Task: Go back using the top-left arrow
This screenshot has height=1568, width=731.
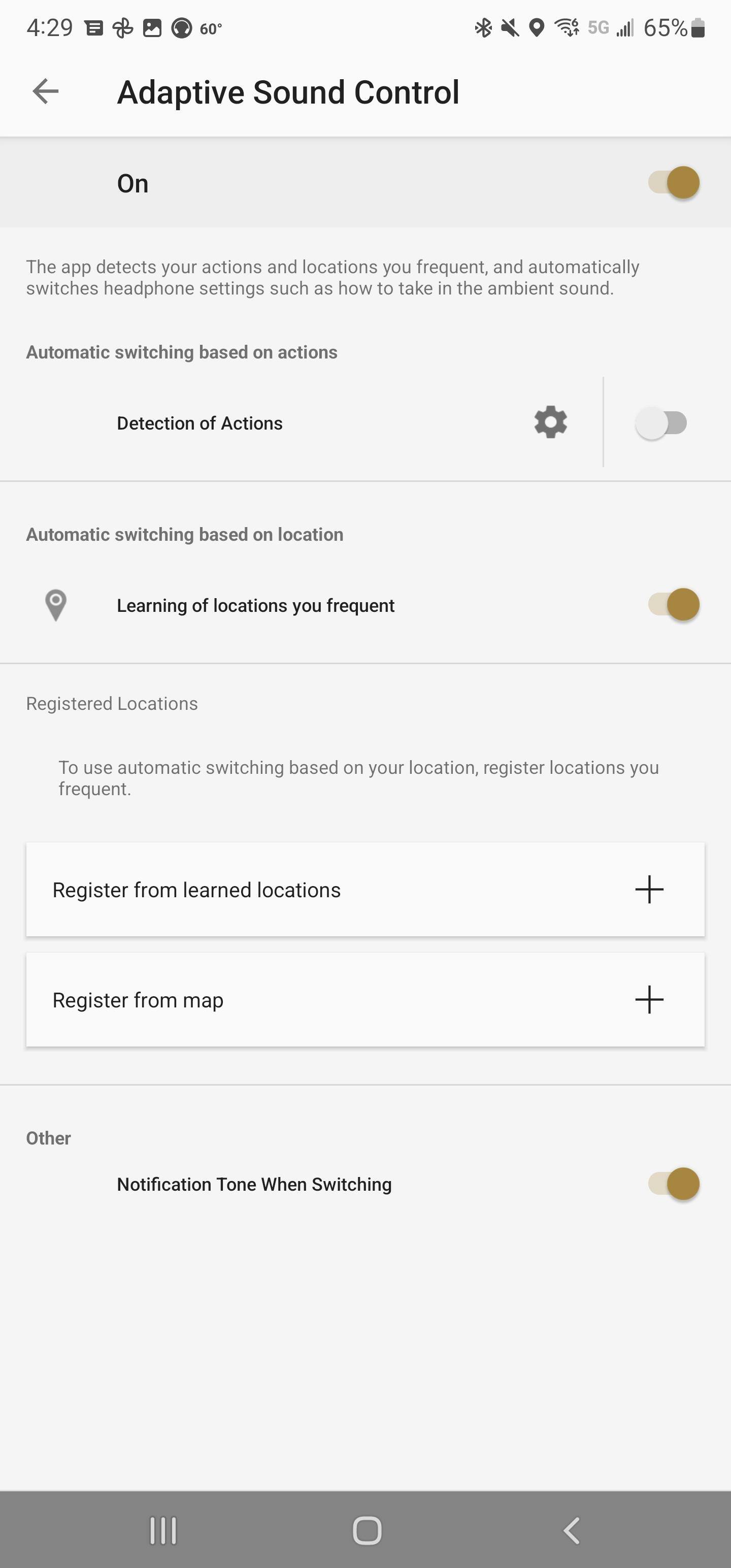Action: 46,92
